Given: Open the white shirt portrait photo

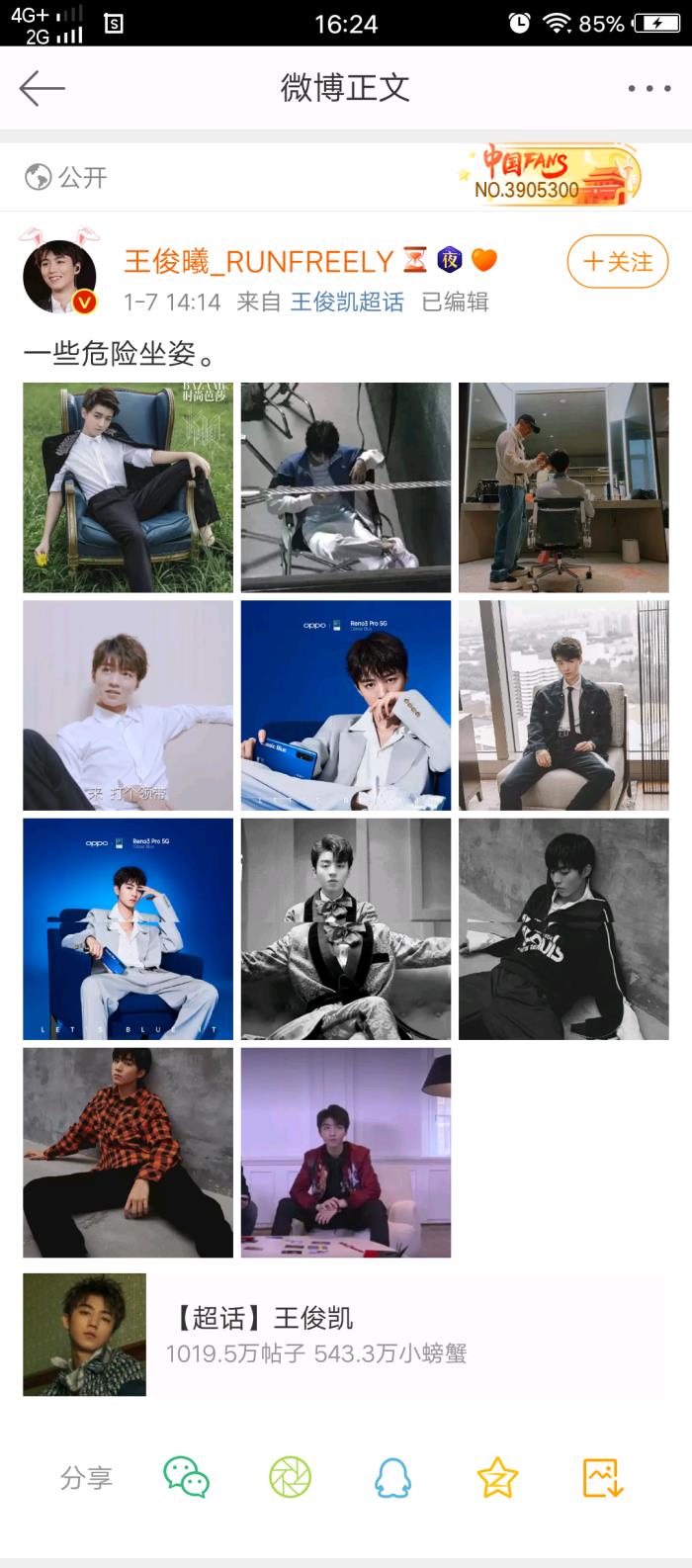Looking at the screenshot, I should [128, 705].
